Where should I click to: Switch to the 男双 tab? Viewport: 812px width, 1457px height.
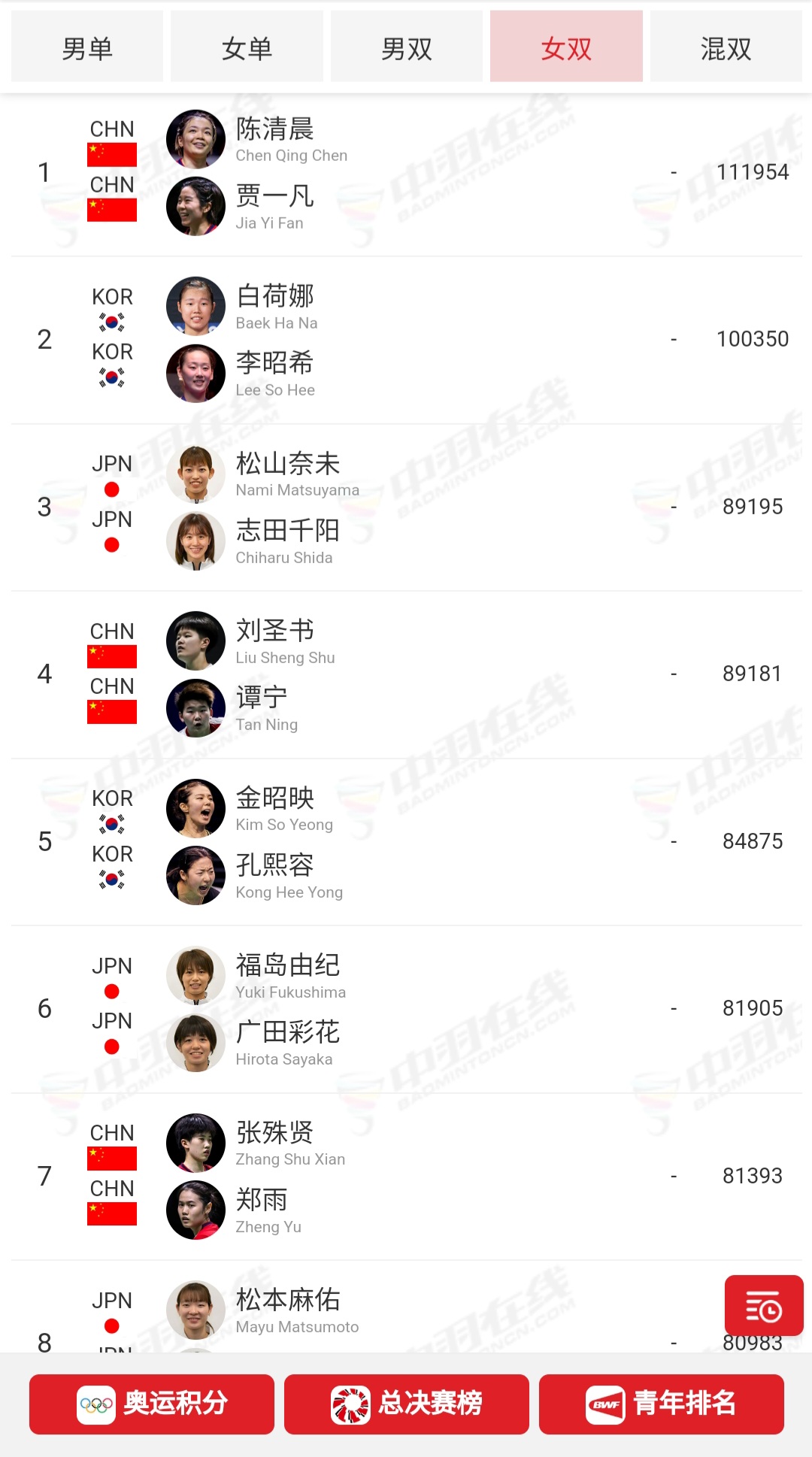(407, 49)
